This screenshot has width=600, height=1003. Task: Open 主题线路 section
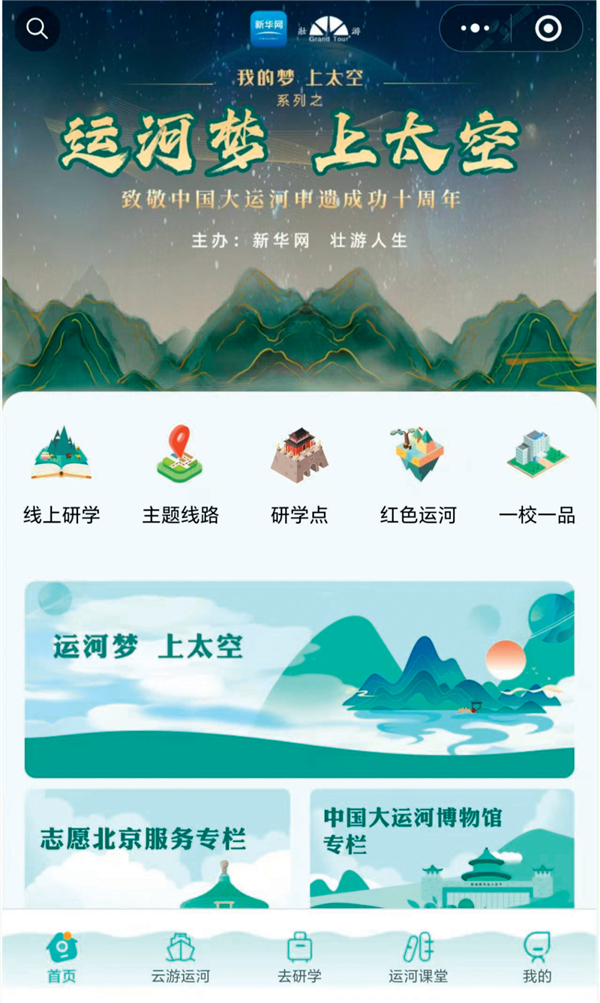(x=180, y=476)
